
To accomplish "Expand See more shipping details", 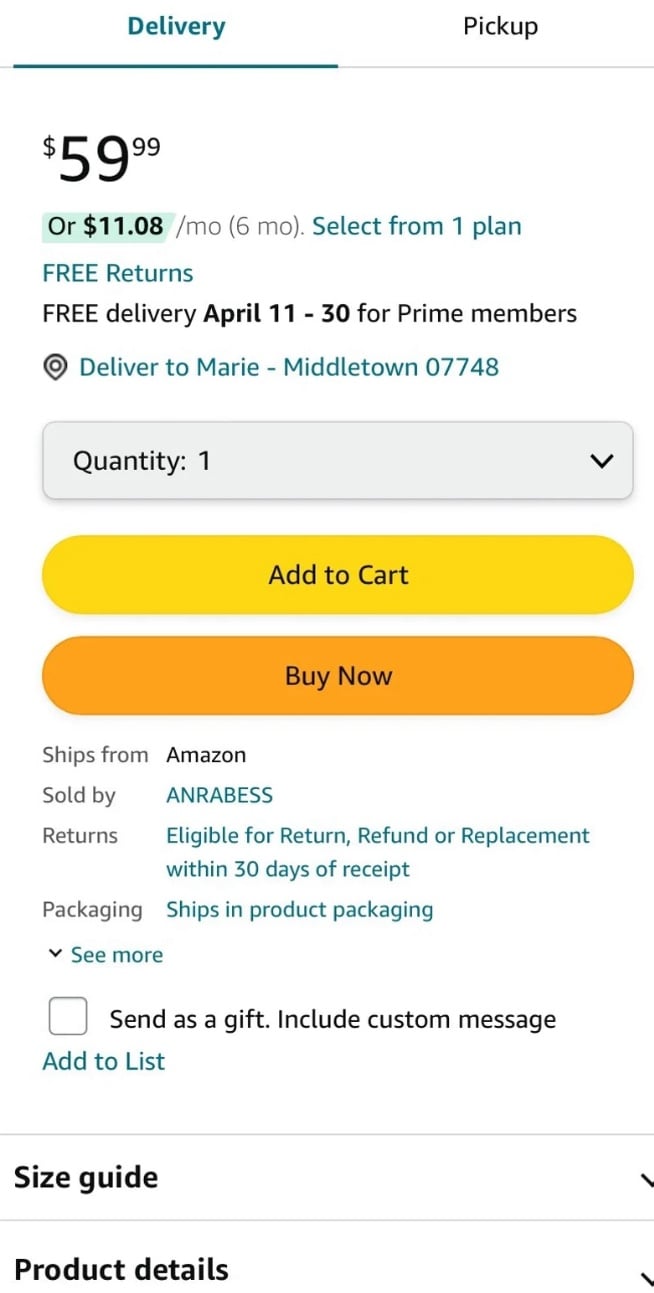I will tap(105, 955).
